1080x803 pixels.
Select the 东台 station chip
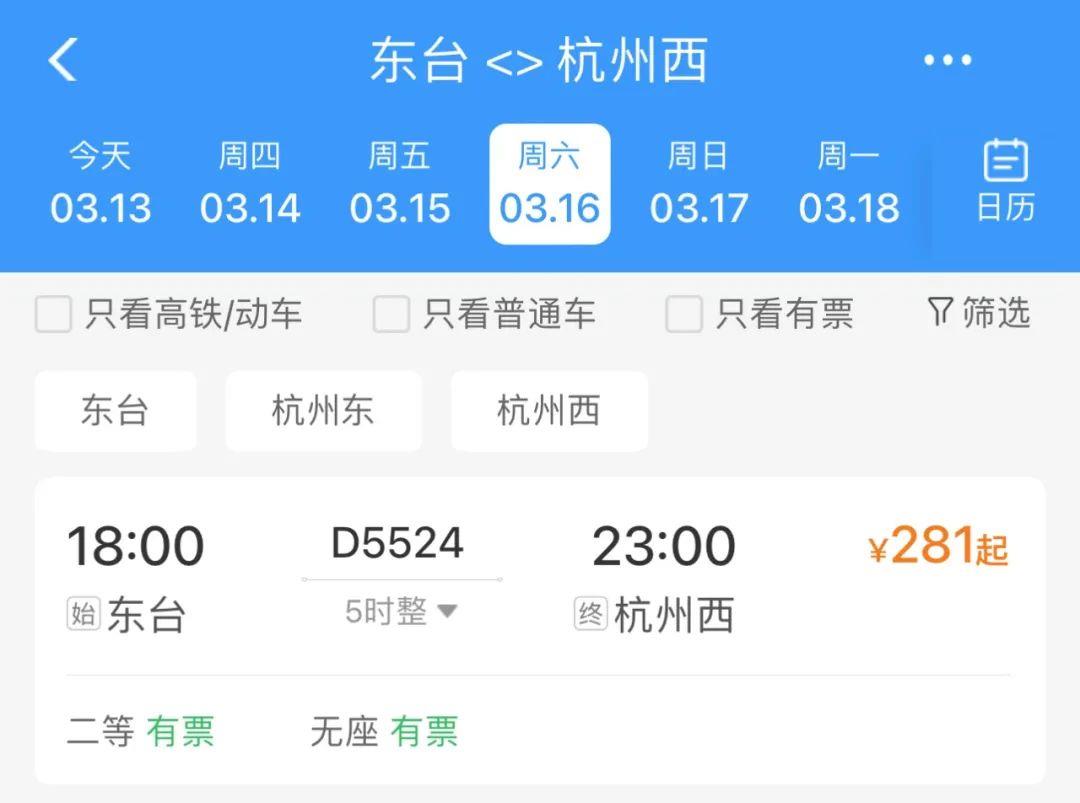[115, 411]
